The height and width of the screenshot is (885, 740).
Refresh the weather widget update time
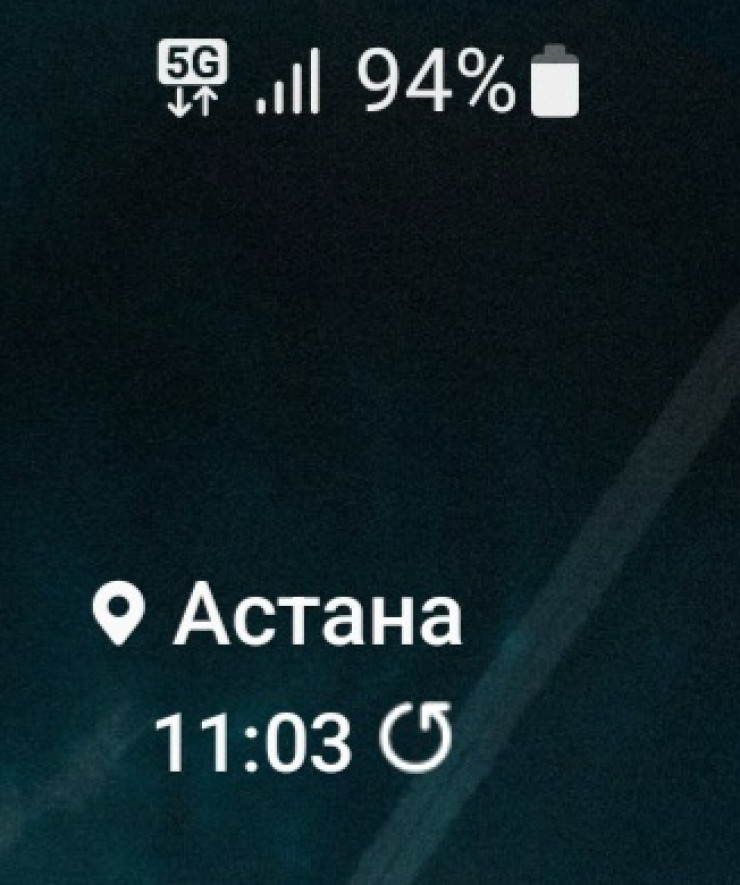(x=415, y=742)
